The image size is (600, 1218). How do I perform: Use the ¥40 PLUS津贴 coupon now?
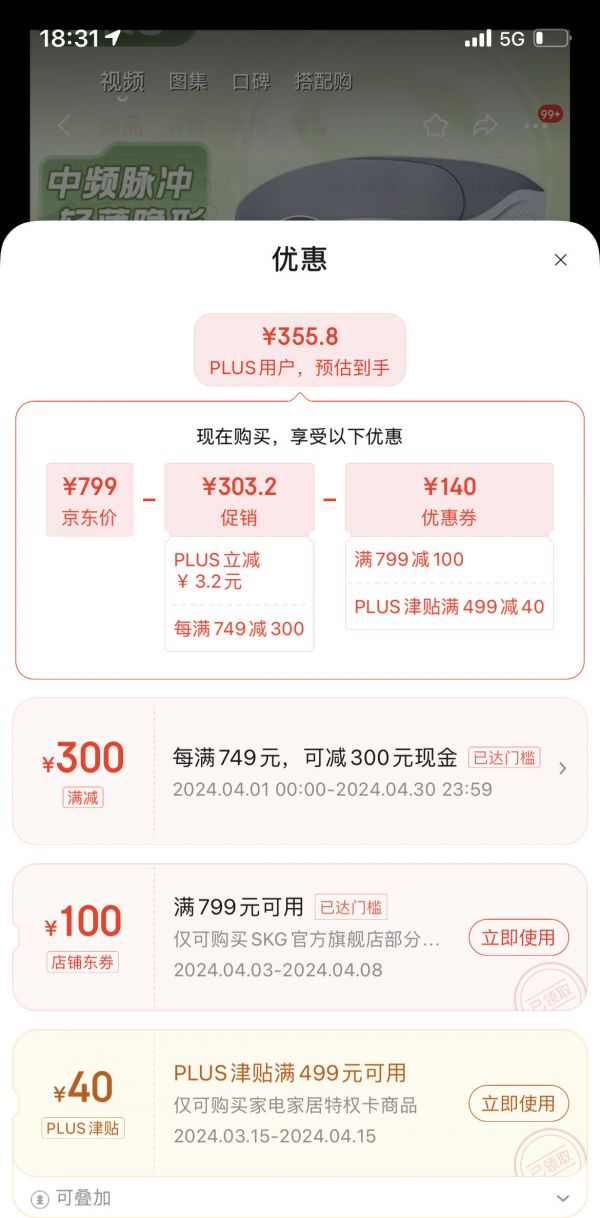[518, 1103]
